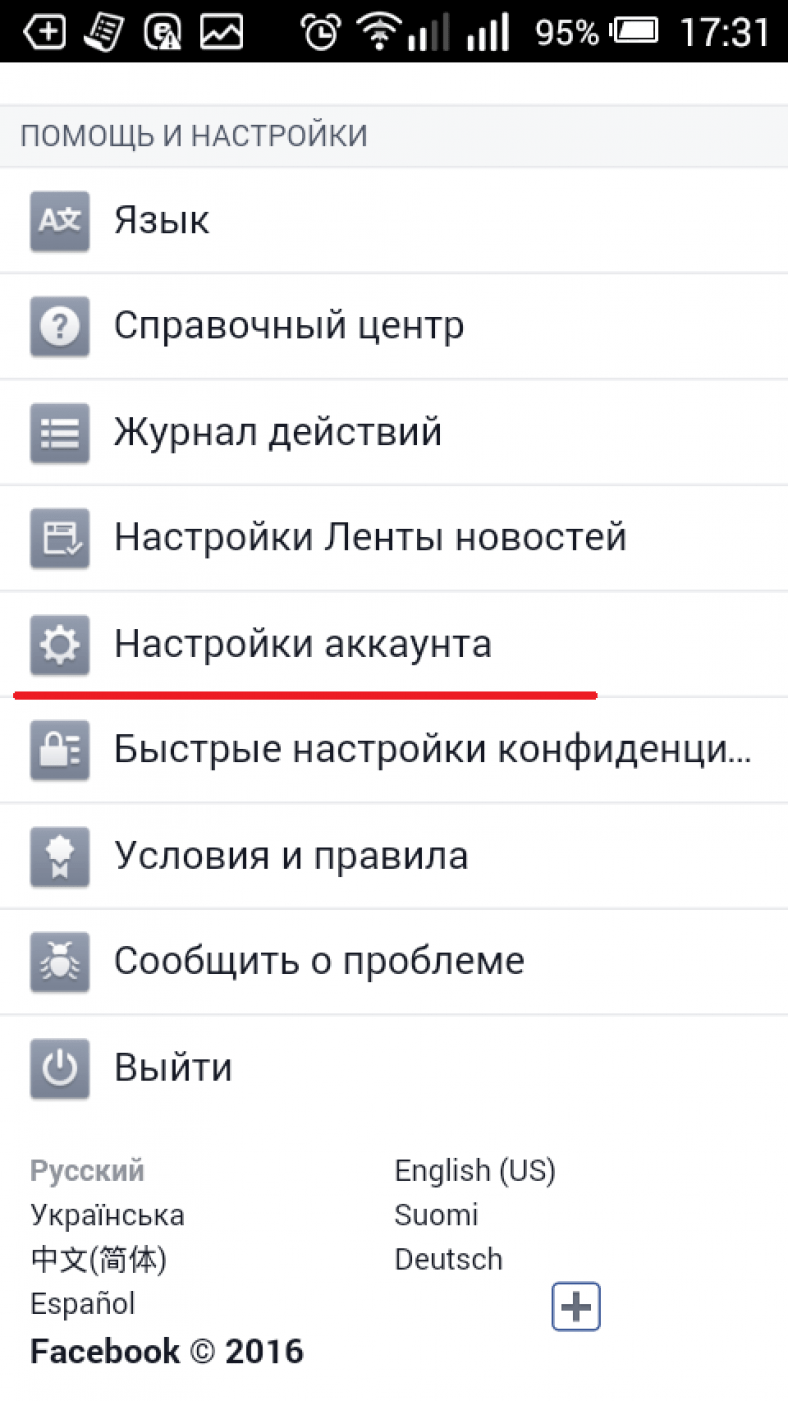Screen dimensions: 788x1401
Task: Tap the plus button for more languages
Action: tap(576, 1307)
